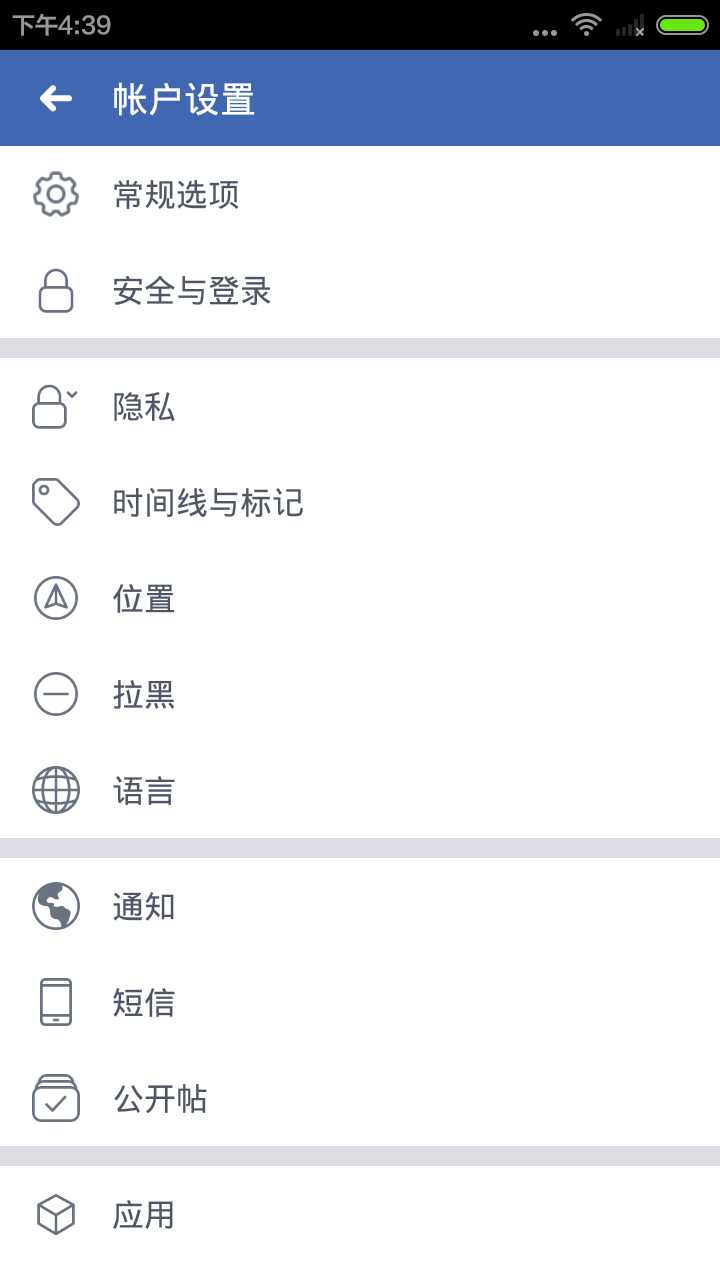点击隐私设置的挂锁图标
Screen dimensions: 720x1280
coord(55,406)
